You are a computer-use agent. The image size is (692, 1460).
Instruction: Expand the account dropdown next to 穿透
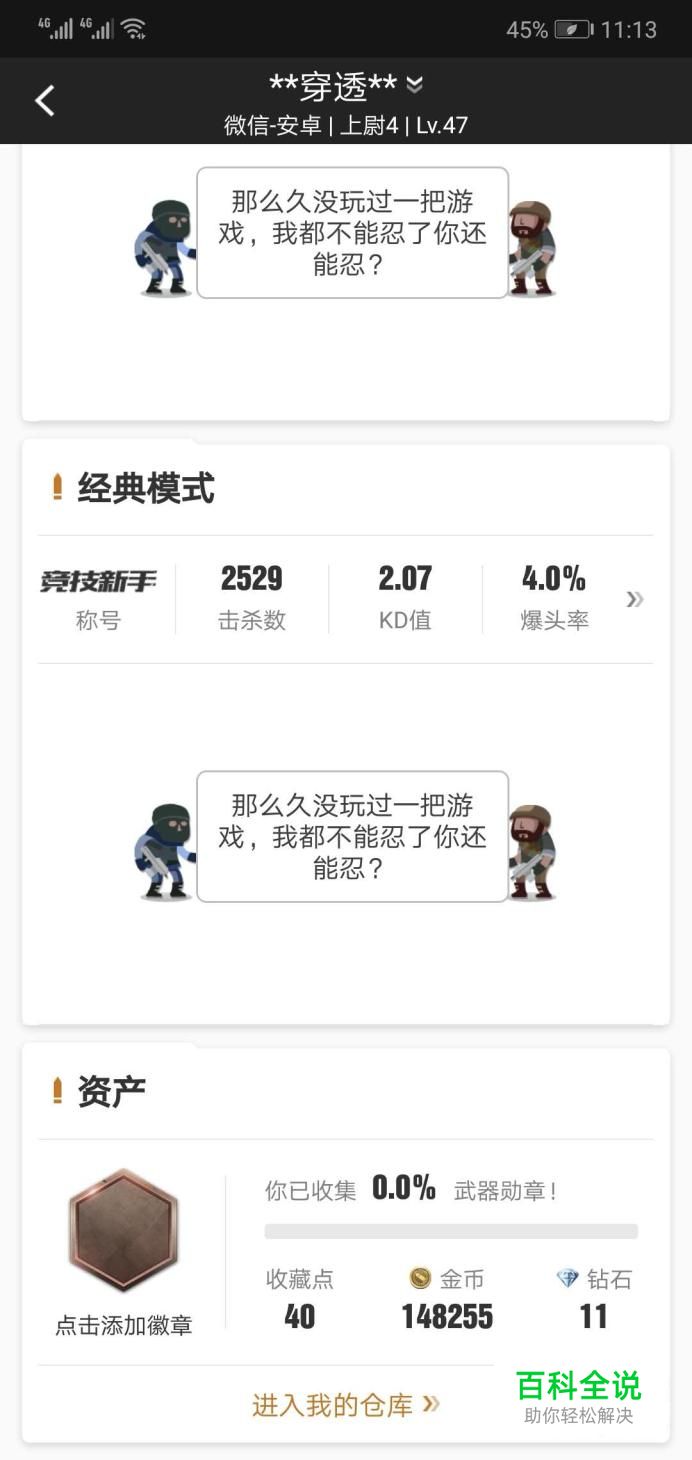[x=414, y=85]
